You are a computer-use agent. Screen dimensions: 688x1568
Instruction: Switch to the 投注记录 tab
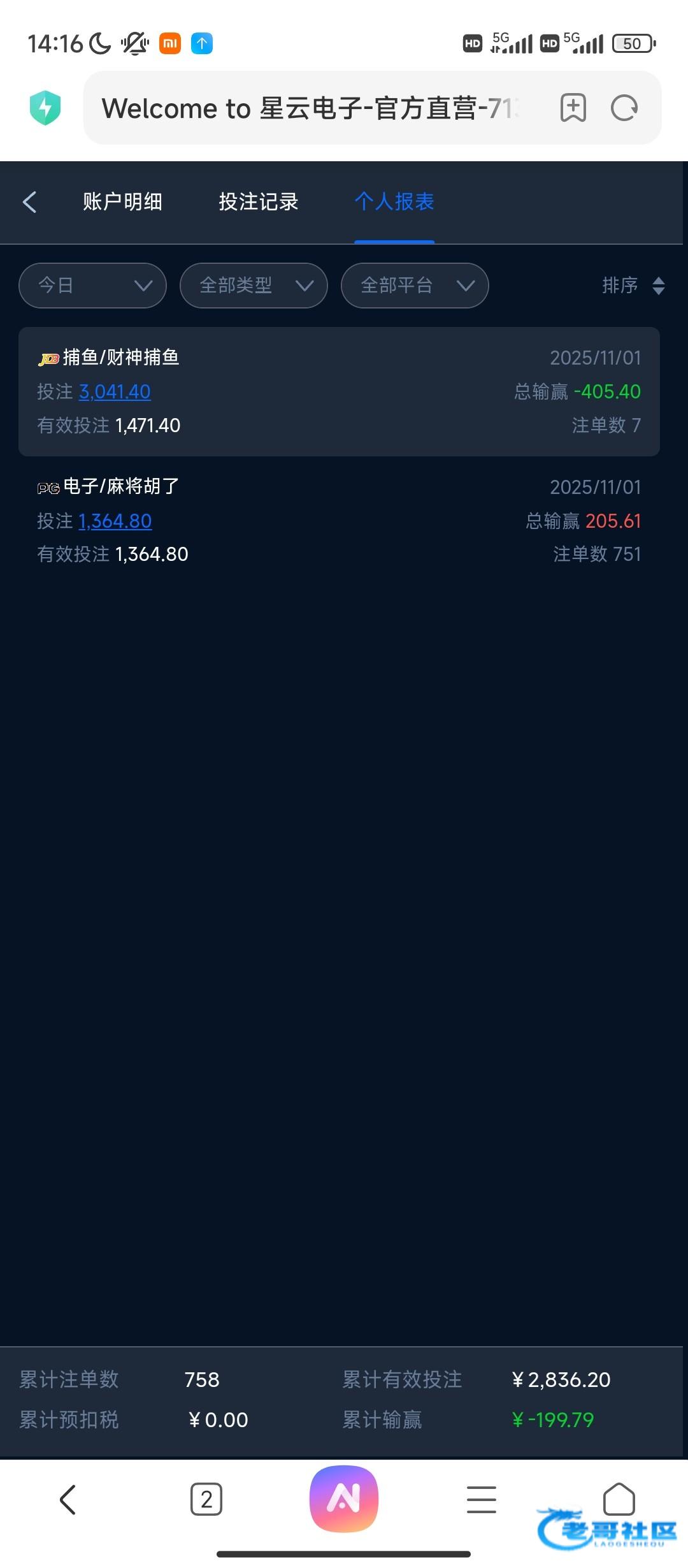pos(259,202)
